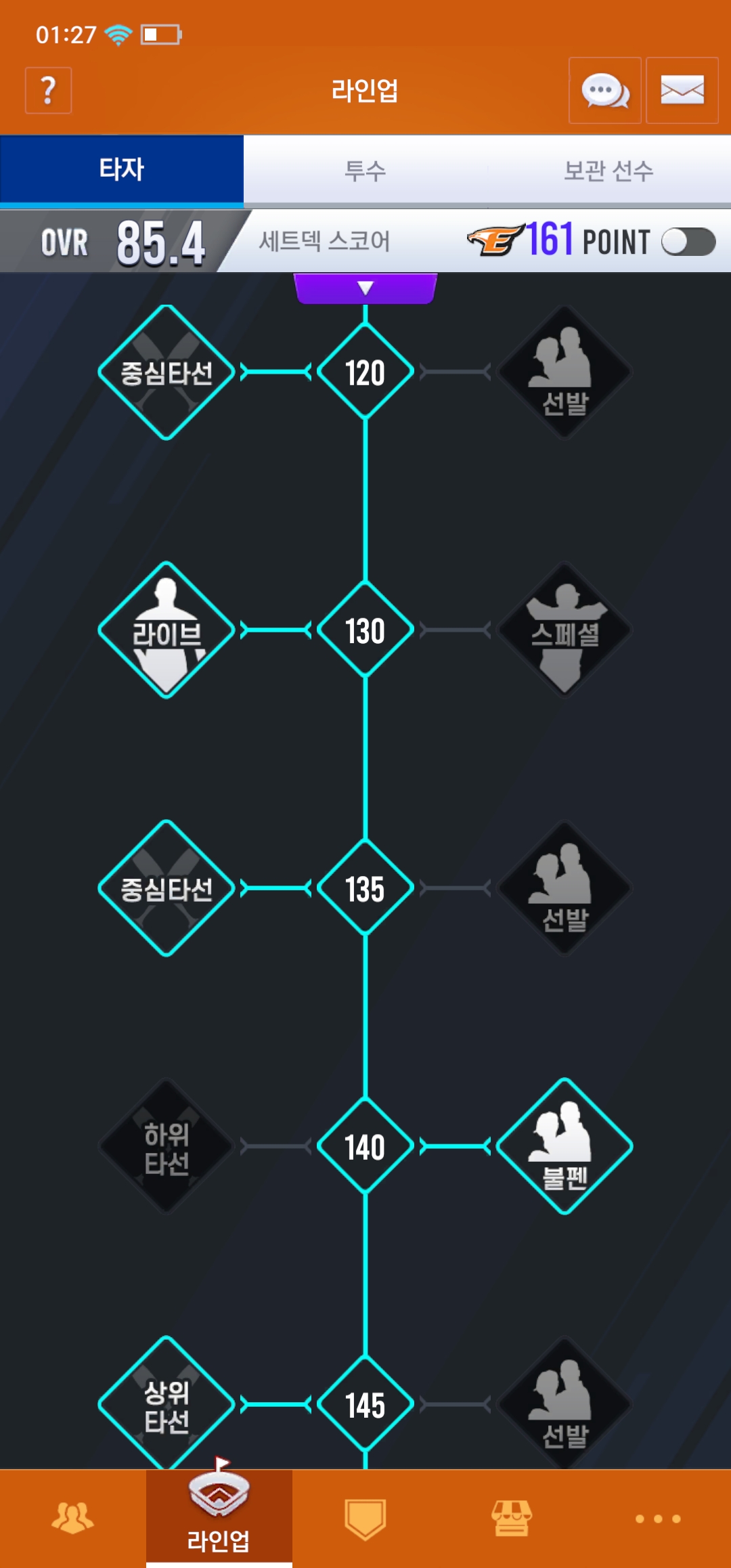
Task: Select the 불펜 diamond
Action: pyautogui.click(x=564, y=1146)
